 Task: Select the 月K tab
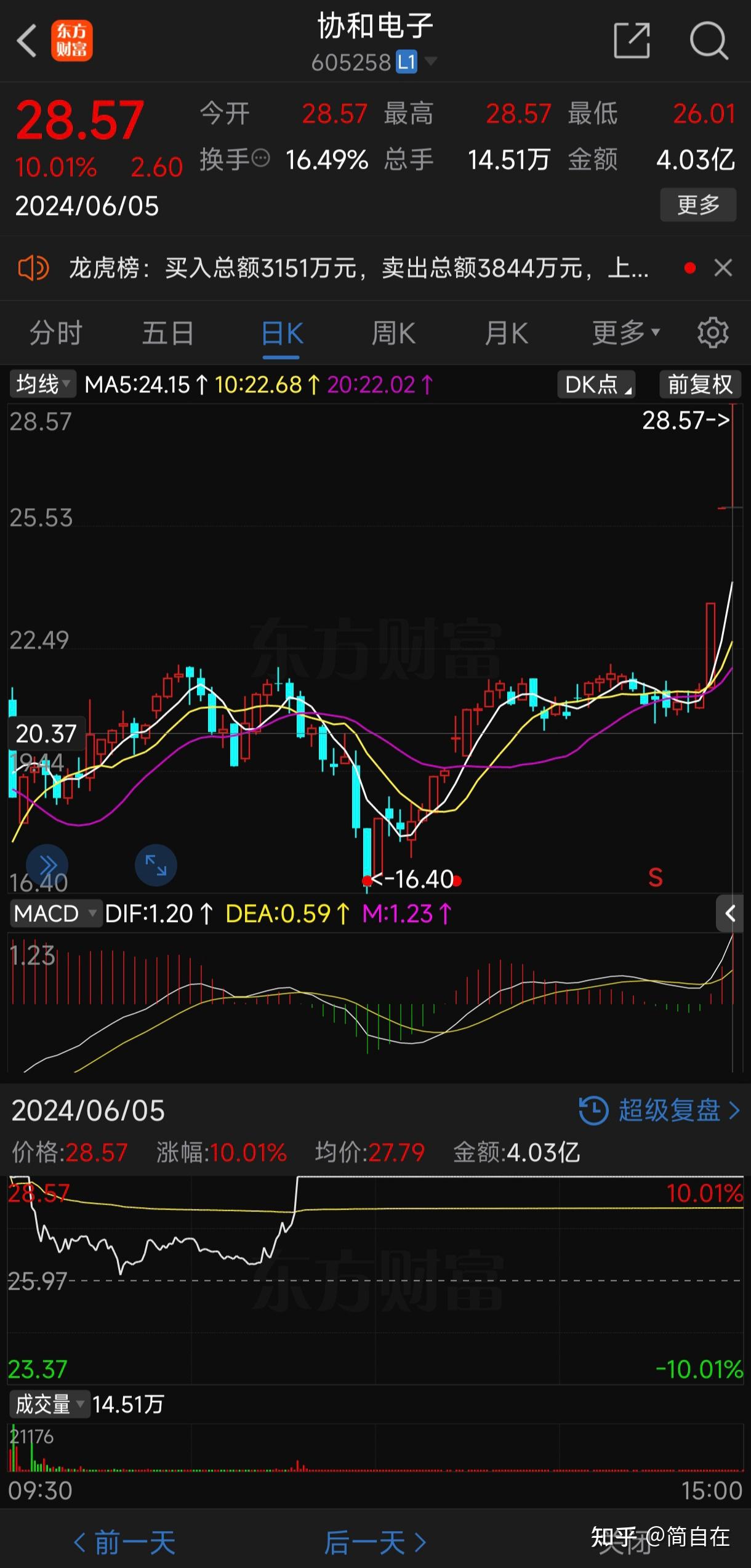[x=506, y=333]
